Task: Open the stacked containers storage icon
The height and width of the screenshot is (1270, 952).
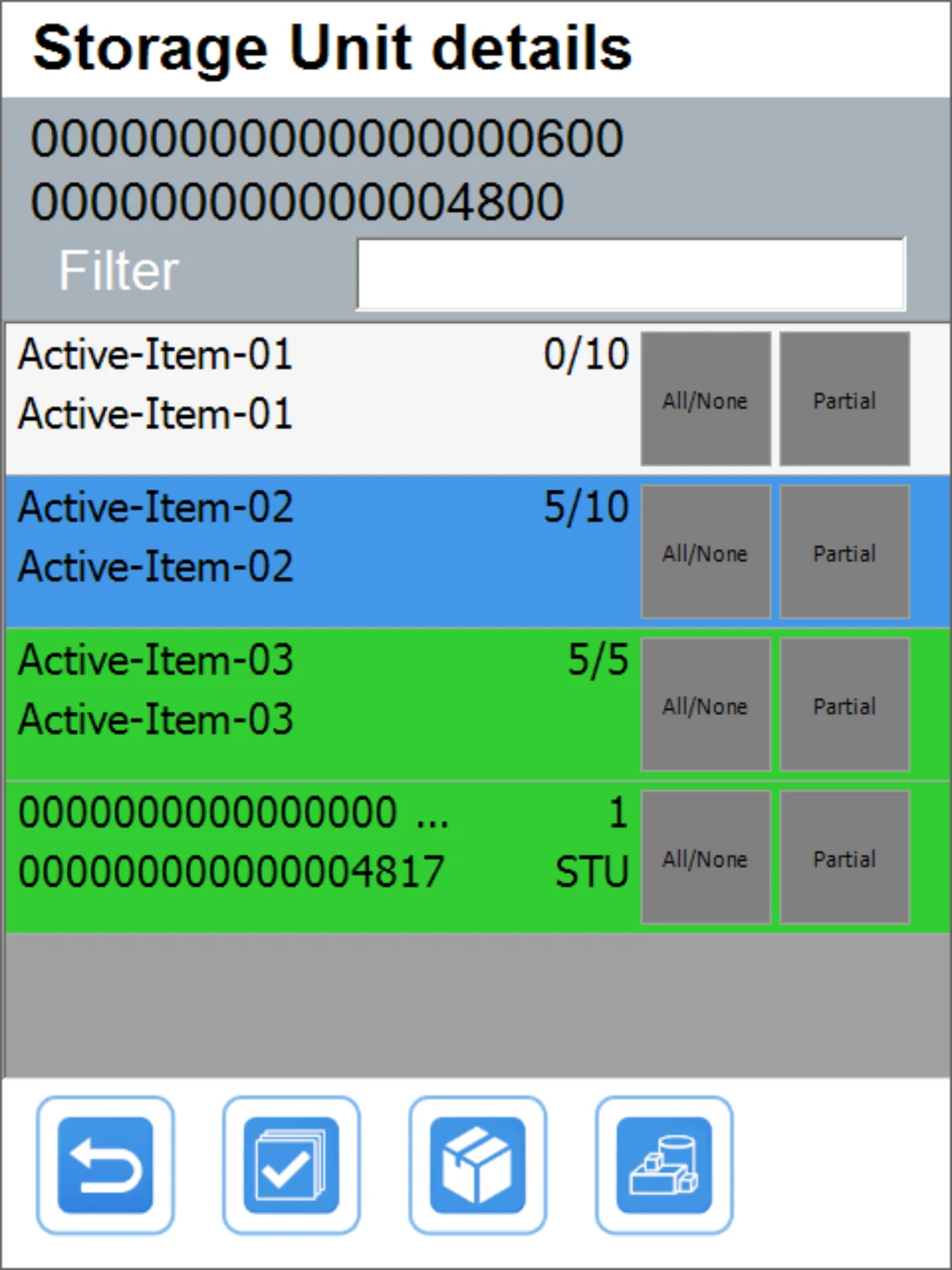Action: (664, 1164)
